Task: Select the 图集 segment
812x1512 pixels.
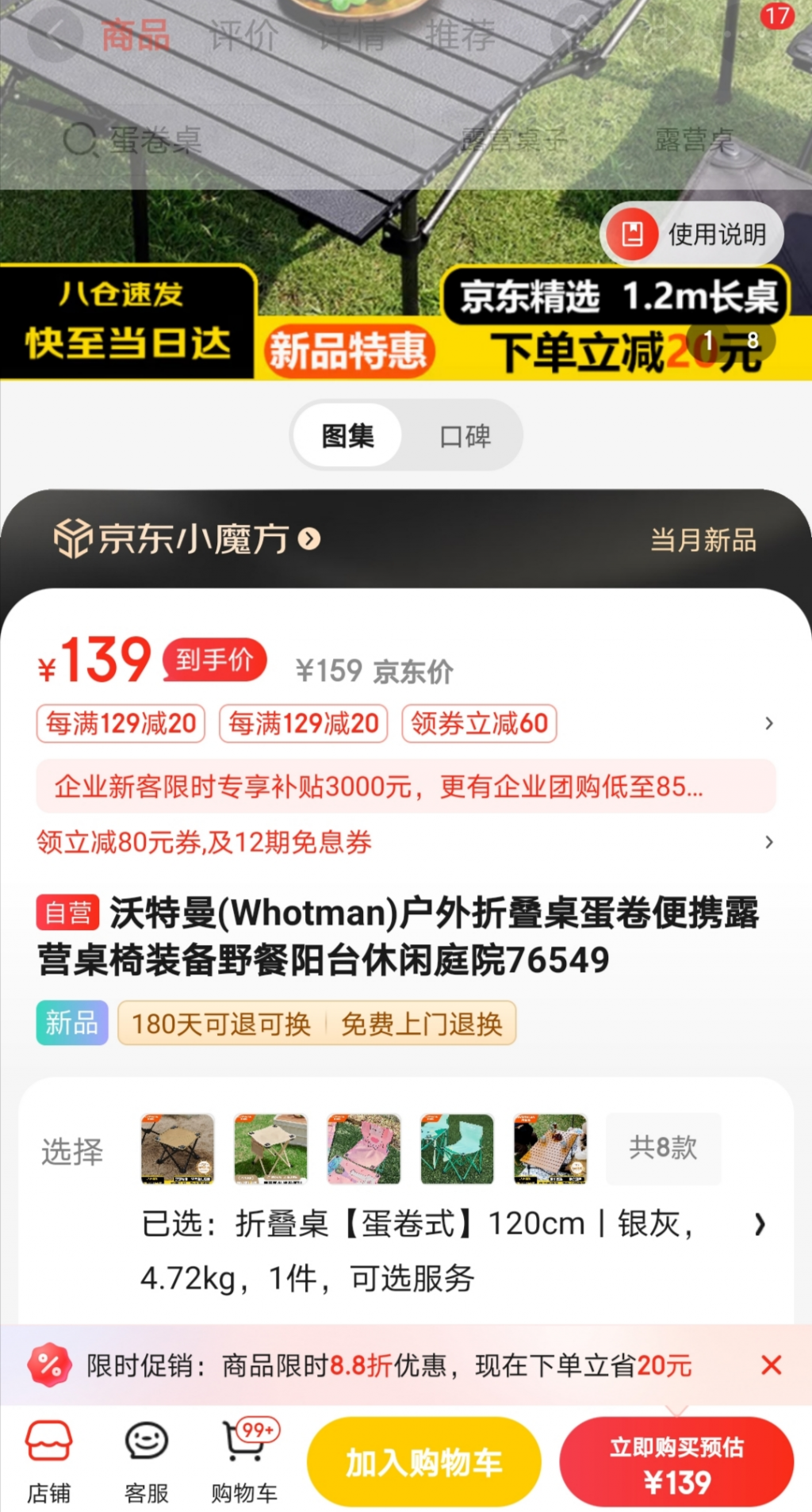Action: (x=347, y=436)
